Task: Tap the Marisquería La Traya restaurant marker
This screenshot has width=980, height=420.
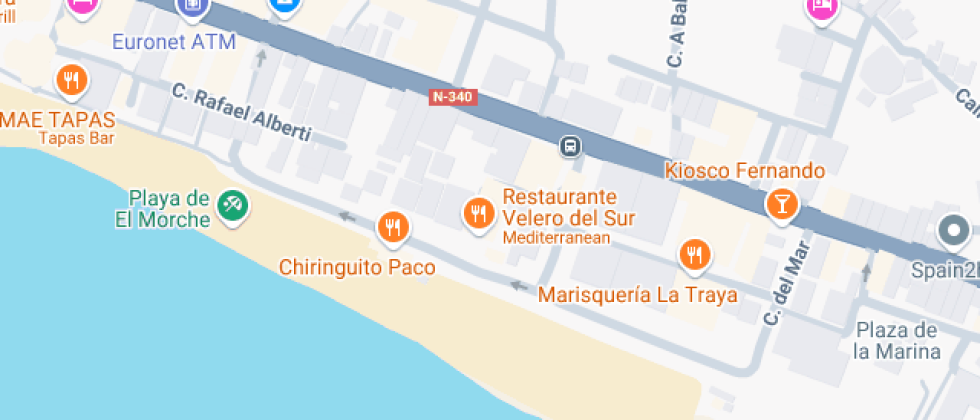Action: tap(694, 254)
